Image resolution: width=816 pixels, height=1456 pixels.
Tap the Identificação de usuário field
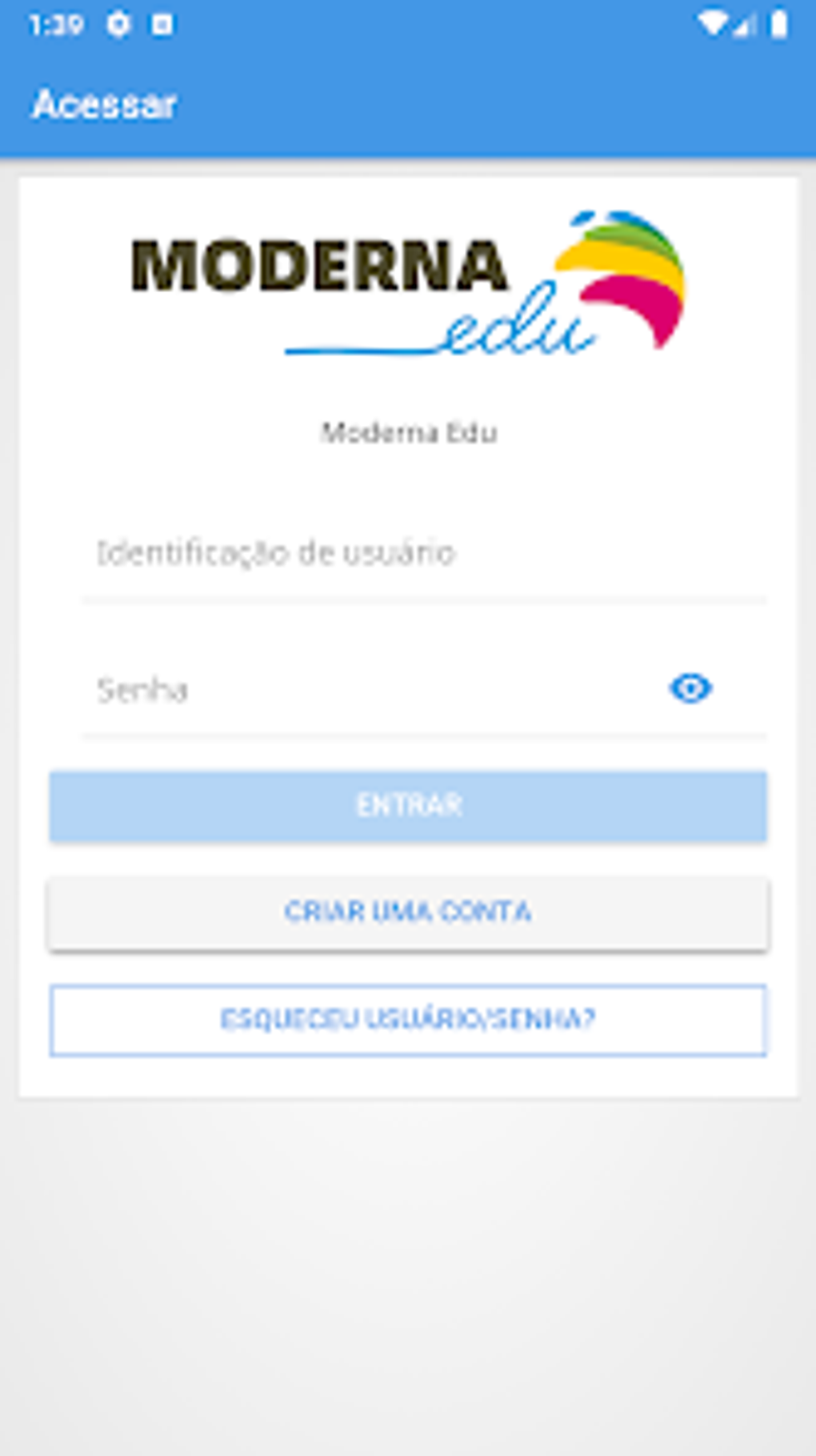[x=424, y=553]
